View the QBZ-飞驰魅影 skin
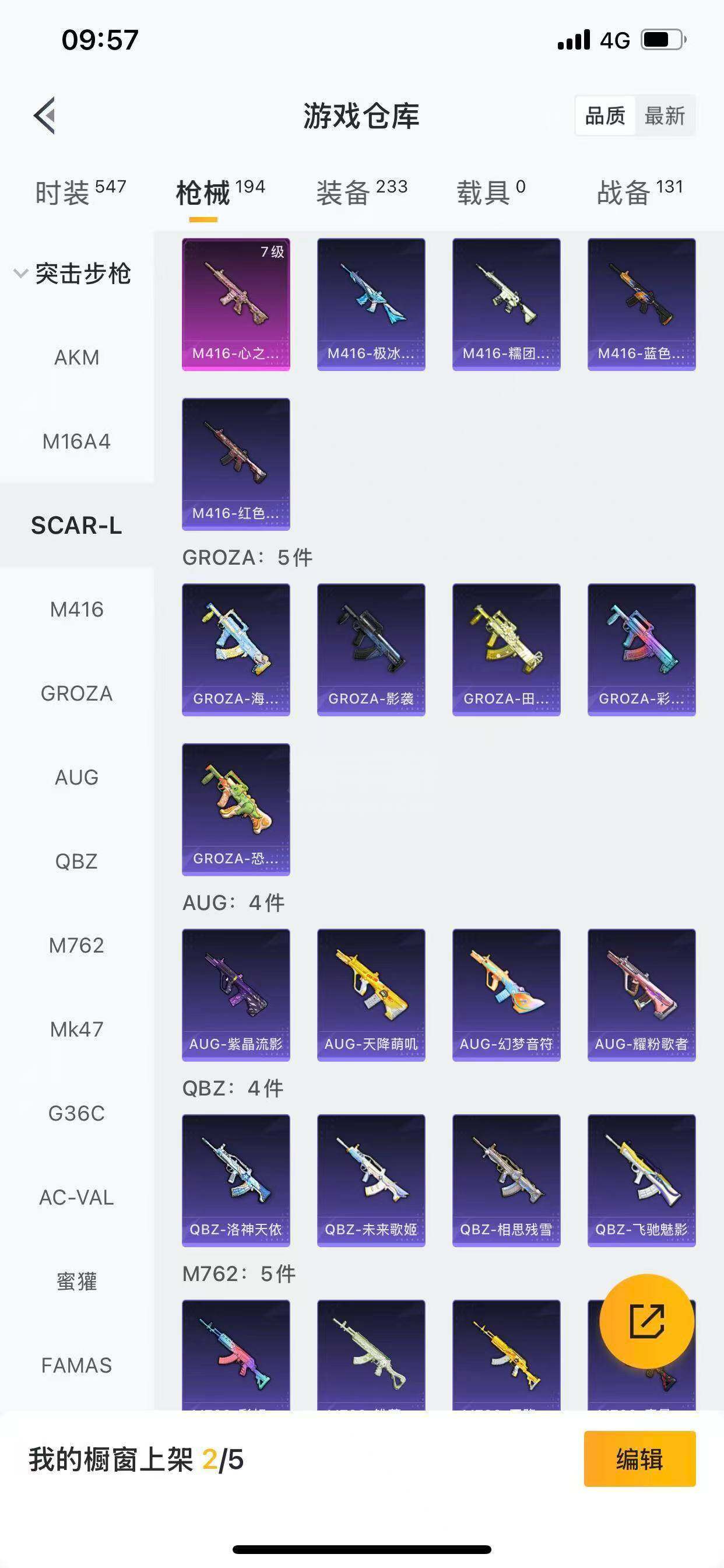The width and height of the screenshot is (724, 1568). [x=641, y=1180]
